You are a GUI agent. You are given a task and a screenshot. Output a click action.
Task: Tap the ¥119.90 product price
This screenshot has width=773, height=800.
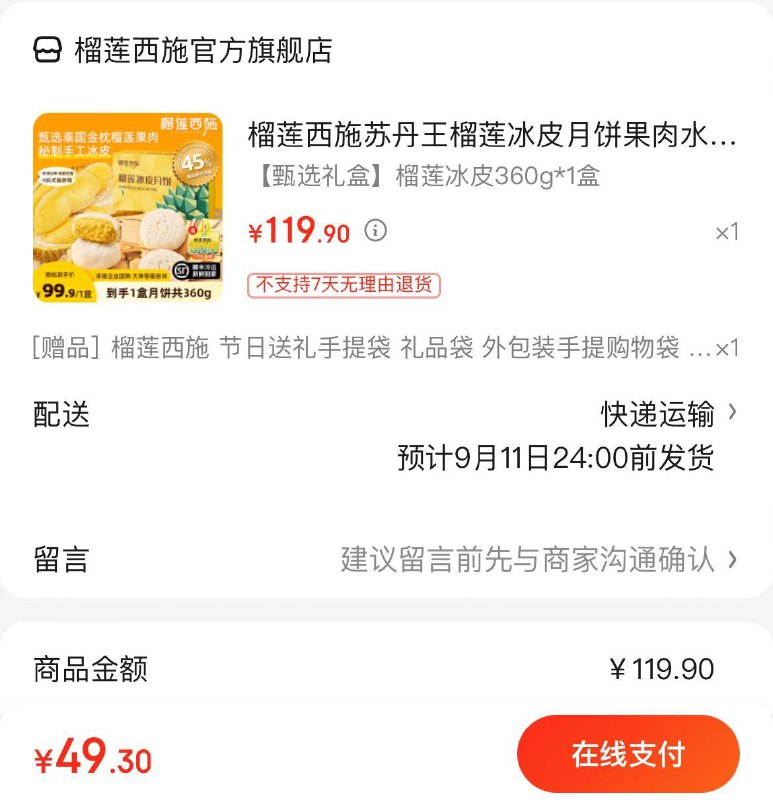(292, 228)
